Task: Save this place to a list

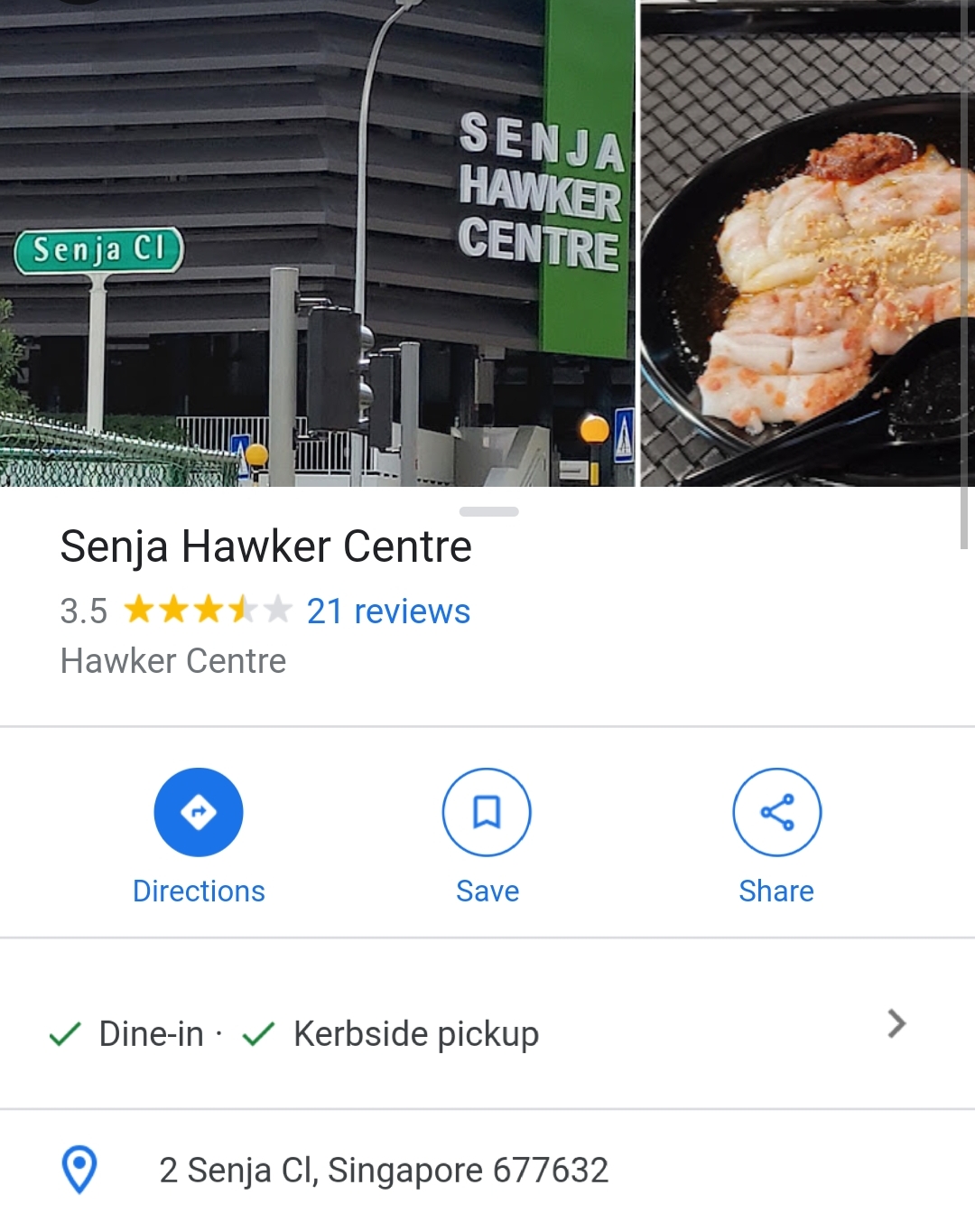Action: click(487, 812)
